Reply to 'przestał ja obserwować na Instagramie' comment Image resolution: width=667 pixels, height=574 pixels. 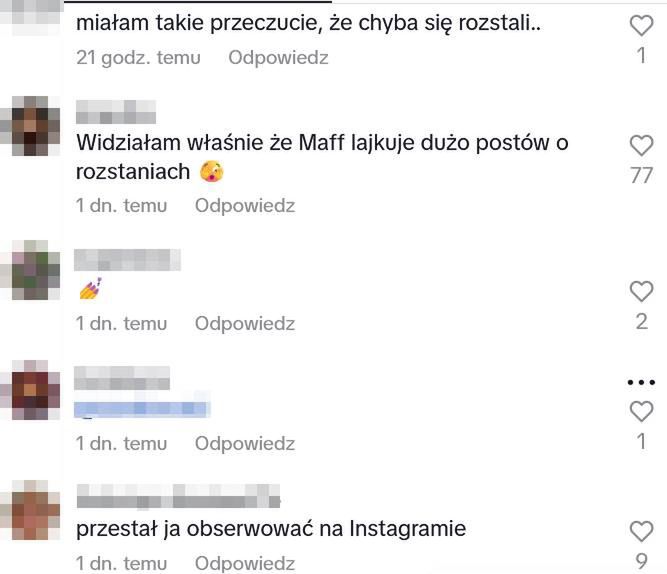coord(245,563)
